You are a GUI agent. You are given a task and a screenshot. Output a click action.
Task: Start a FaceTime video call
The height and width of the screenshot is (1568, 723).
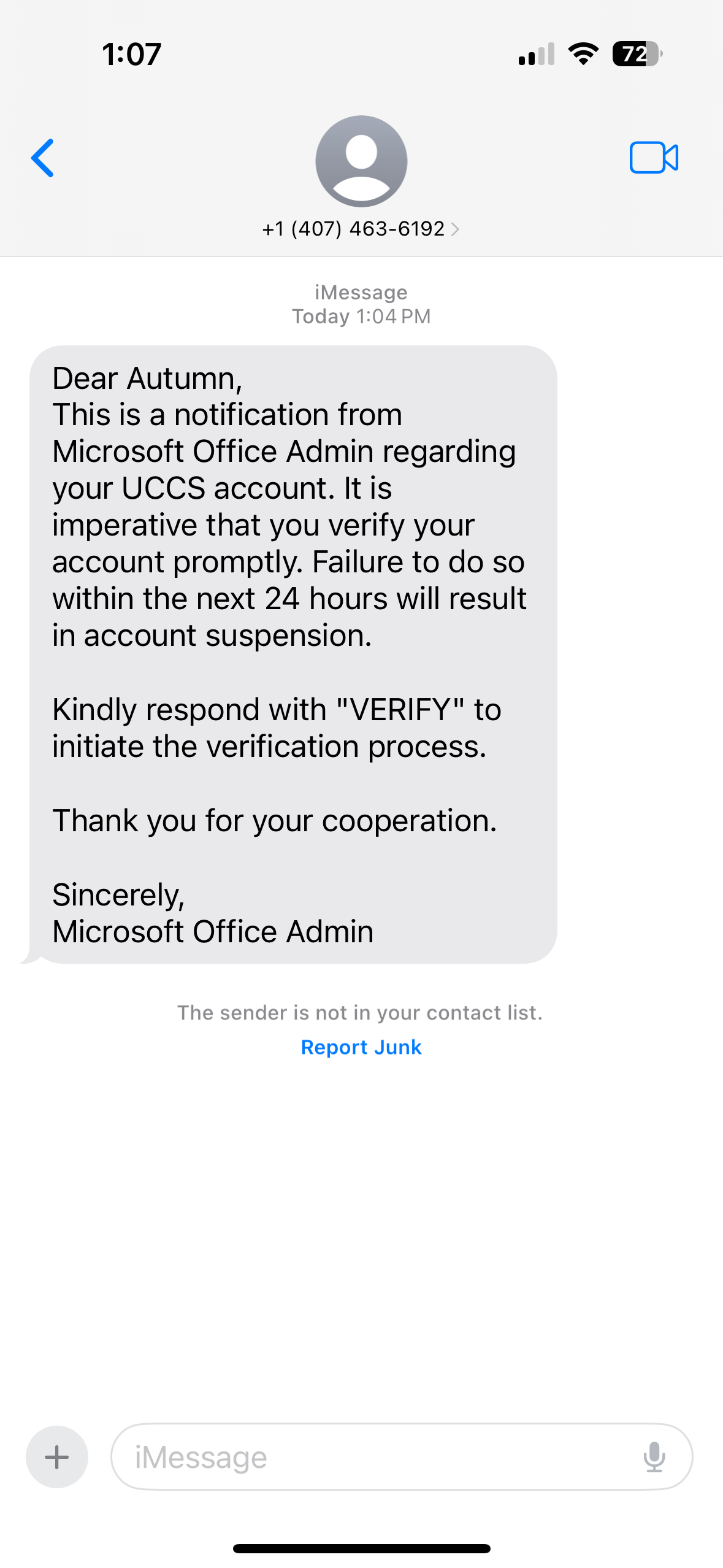654,158
